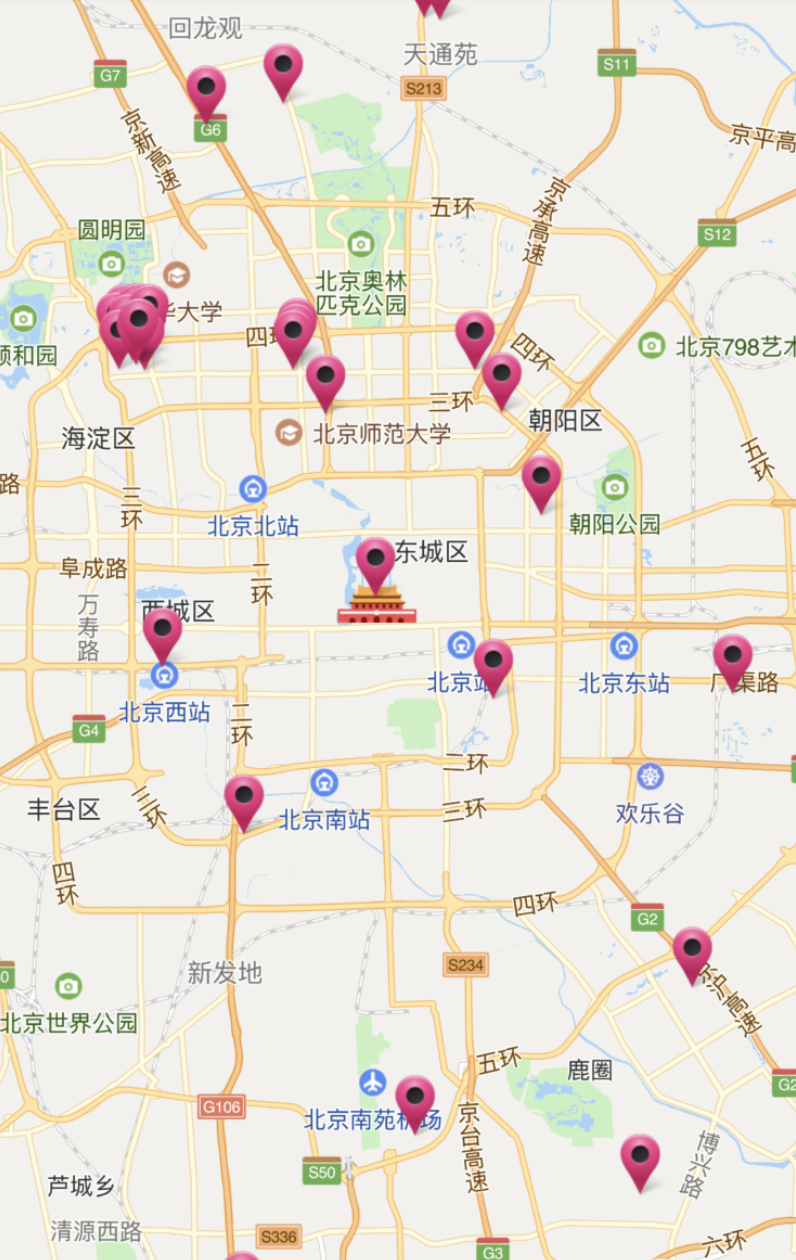Image resolution: width=796 pixels, height=1260 pixels.
Task: Select the pin at 北京站
Action: pos(493,662)
